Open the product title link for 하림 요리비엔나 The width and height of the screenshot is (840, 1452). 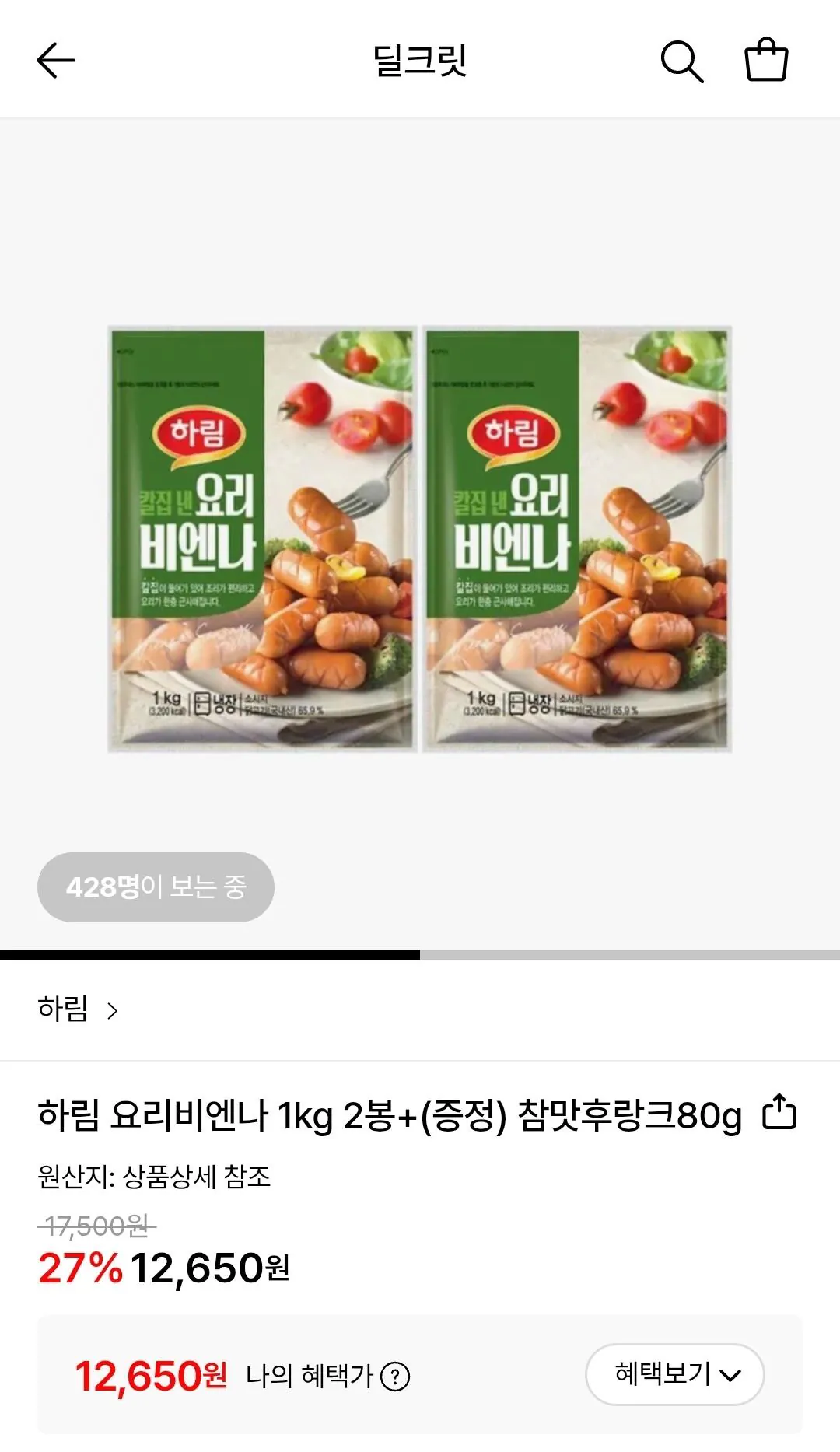389,1114
